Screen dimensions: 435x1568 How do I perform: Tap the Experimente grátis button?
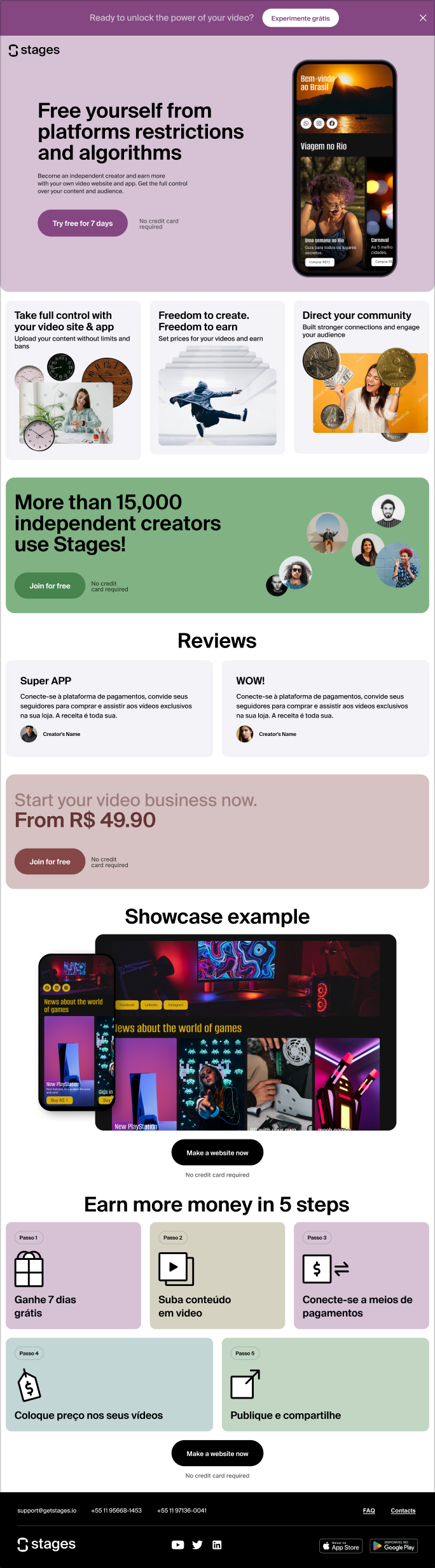300,18
